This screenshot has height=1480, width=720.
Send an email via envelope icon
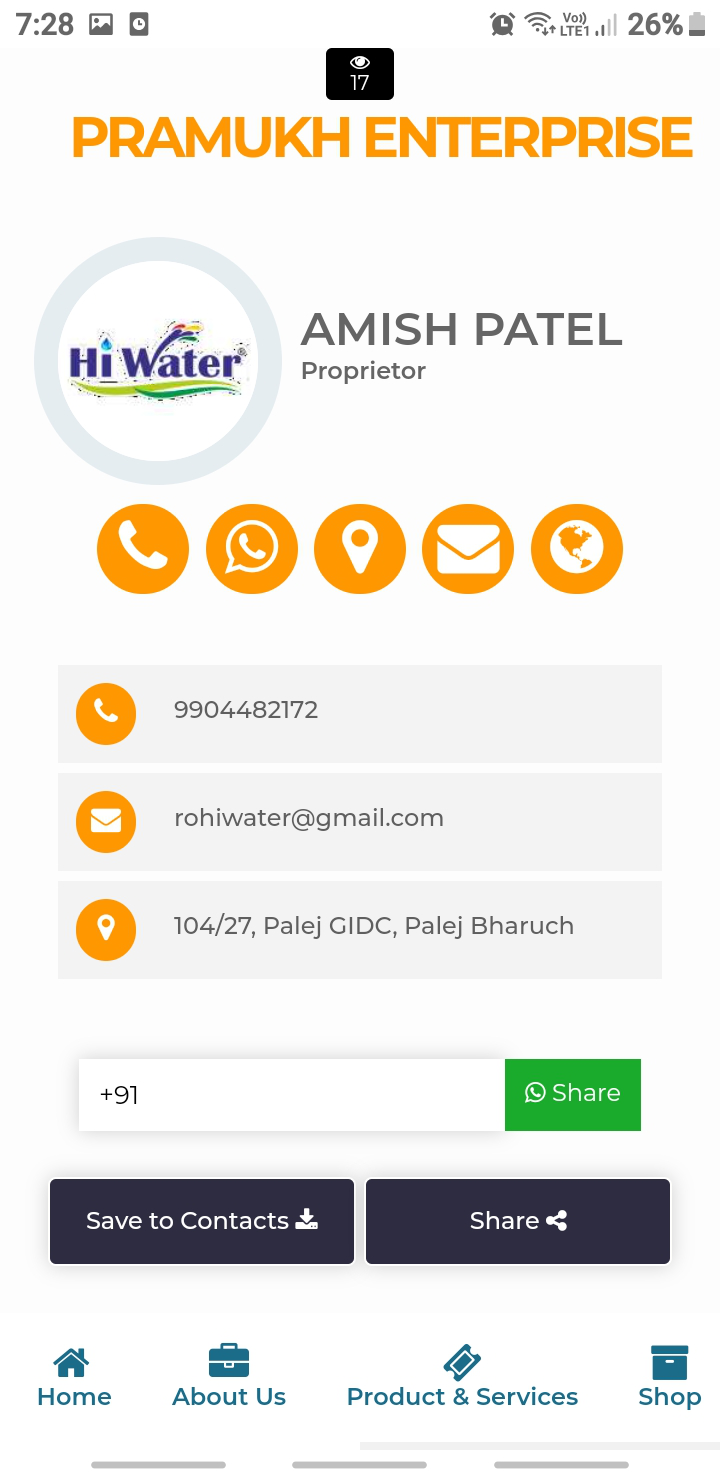[x=468, y=549]
